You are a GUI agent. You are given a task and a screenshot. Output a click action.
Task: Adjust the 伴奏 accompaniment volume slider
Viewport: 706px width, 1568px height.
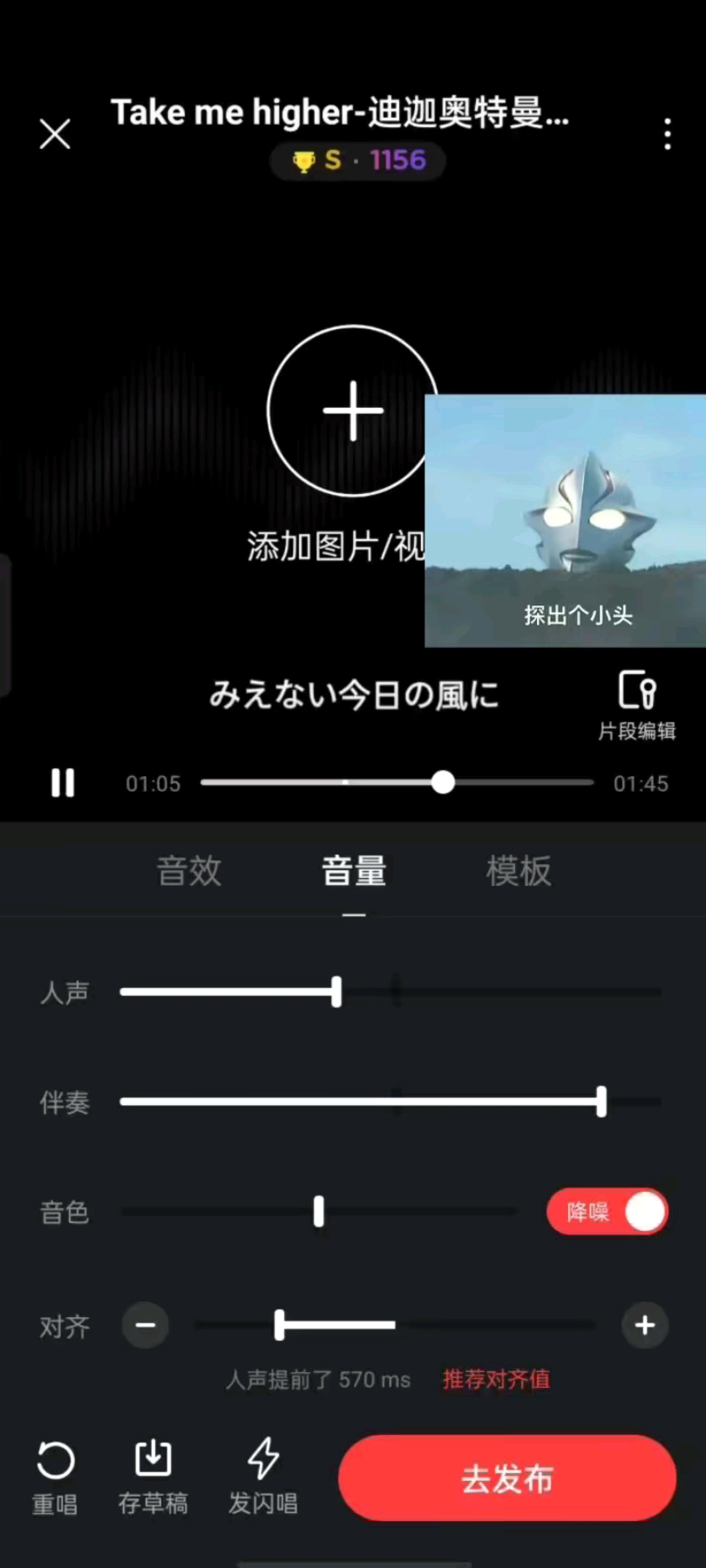(x=601, y=1102)
